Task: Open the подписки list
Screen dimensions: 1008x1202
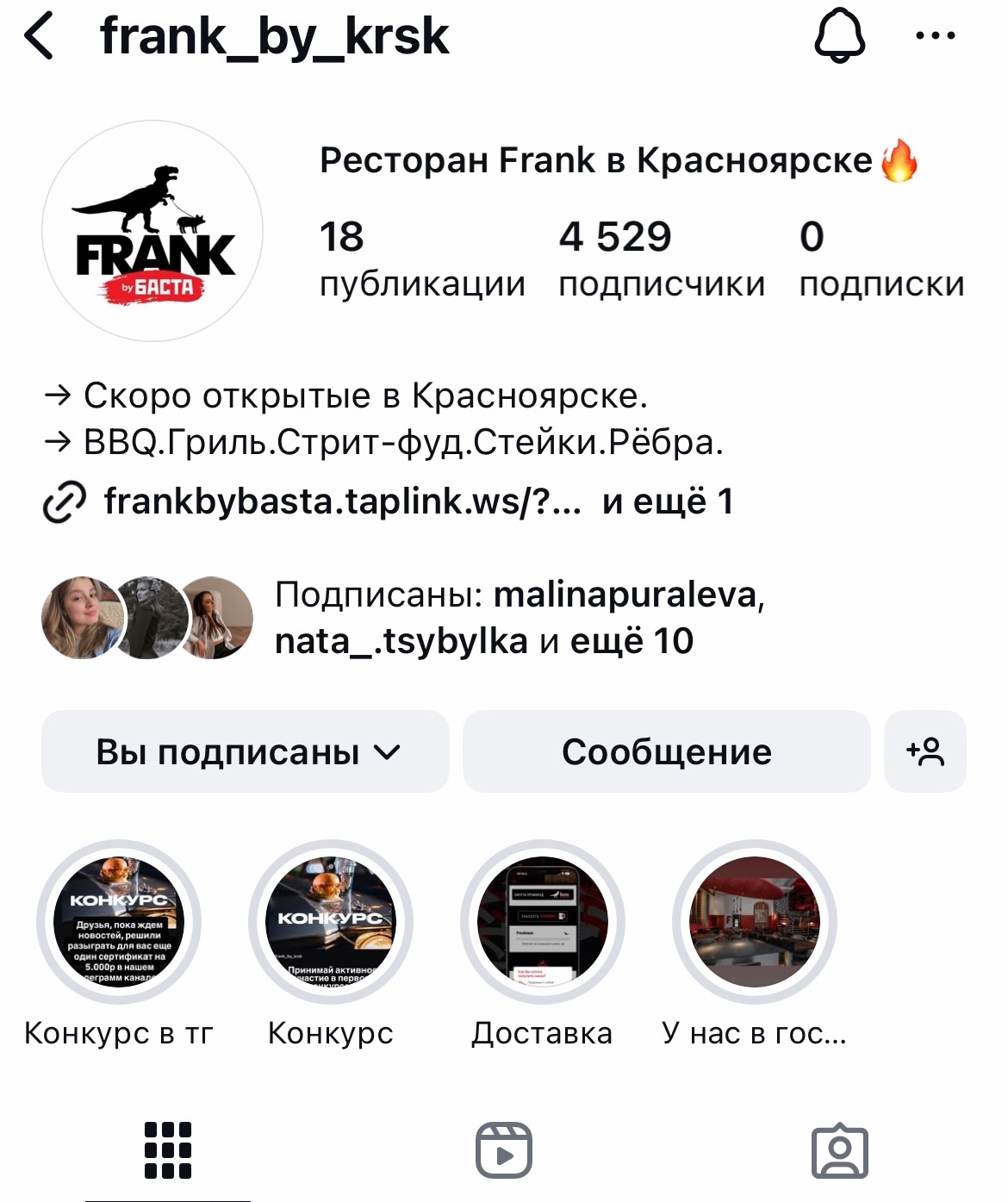Action: point(880,258)
